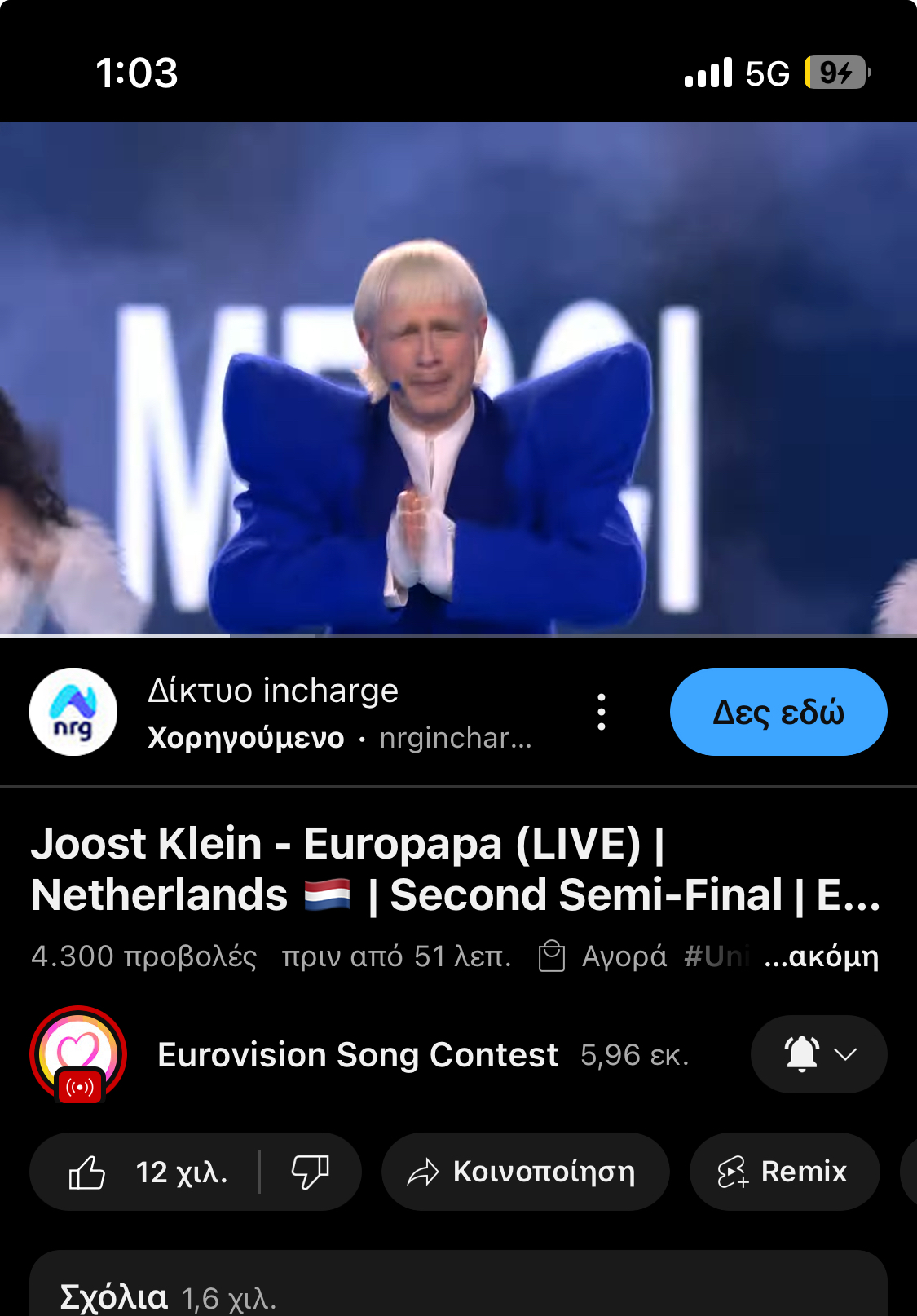Image resolution: width=917 pixels, height=1316 pixels.
Task: Open the notification bell dropdown
Action: (x=818, y=1054)
